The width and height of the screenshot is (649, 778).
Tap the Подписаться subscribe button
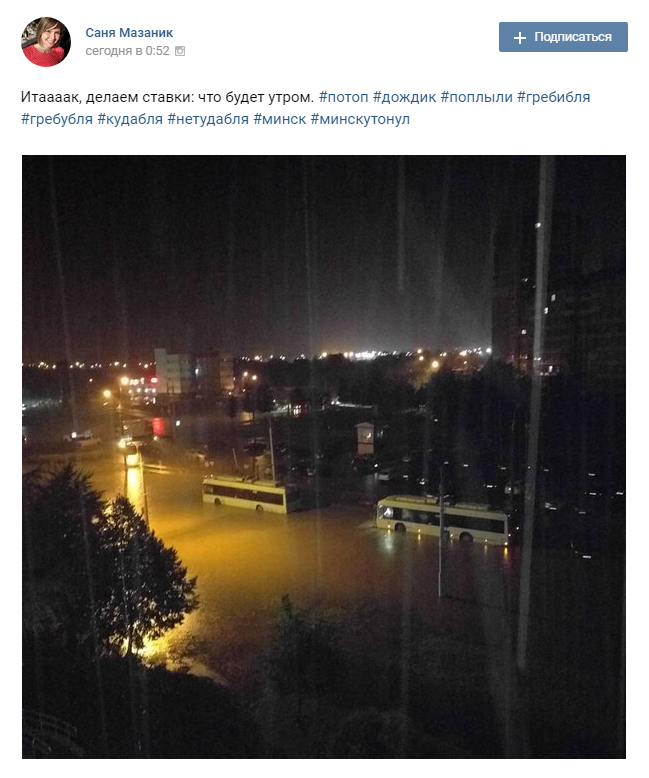click(x=563, y=37)
